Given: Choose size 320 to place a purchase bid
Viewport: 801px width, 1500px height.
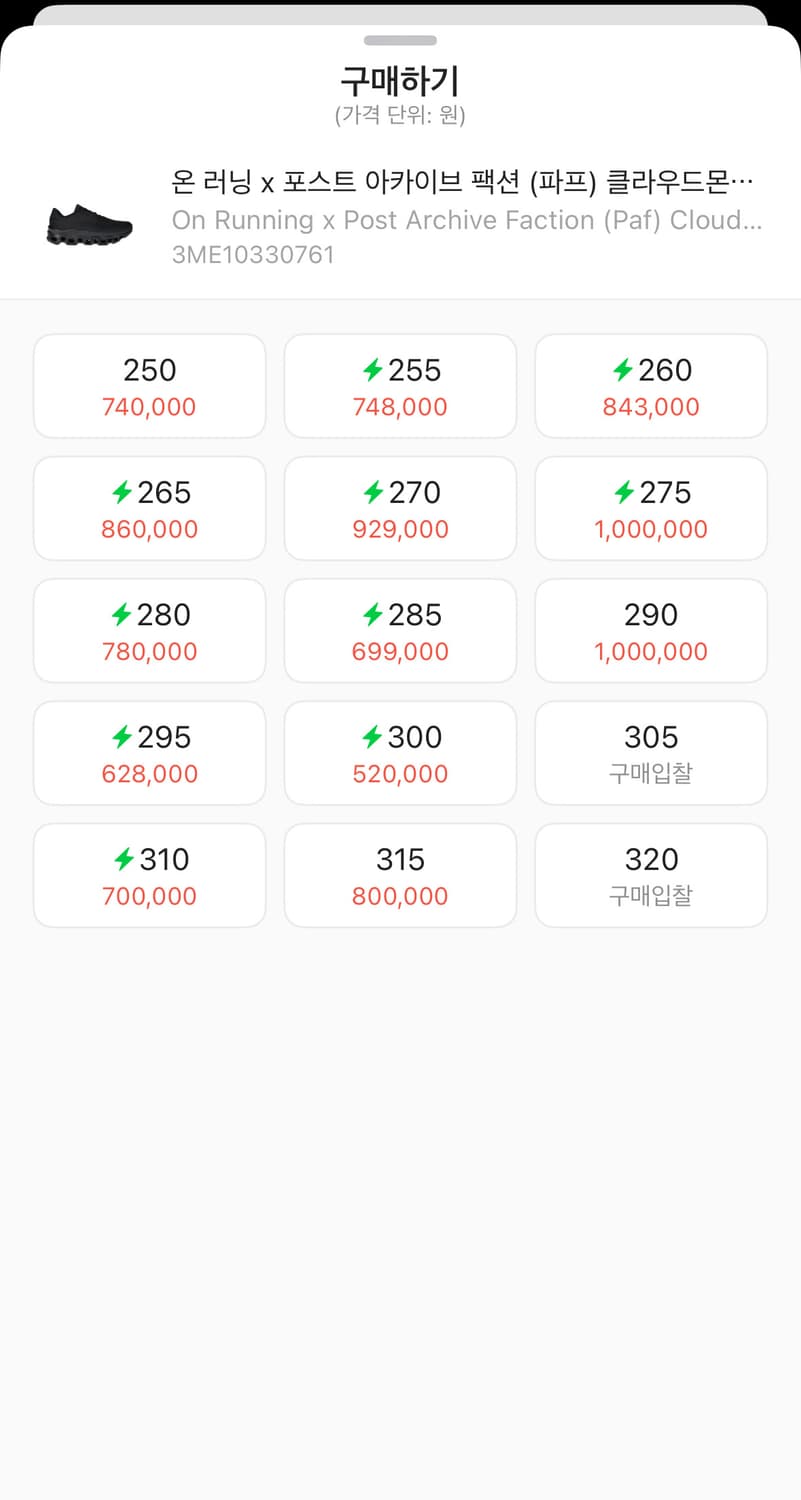Looking at the screenshot, I should [650, 875].
